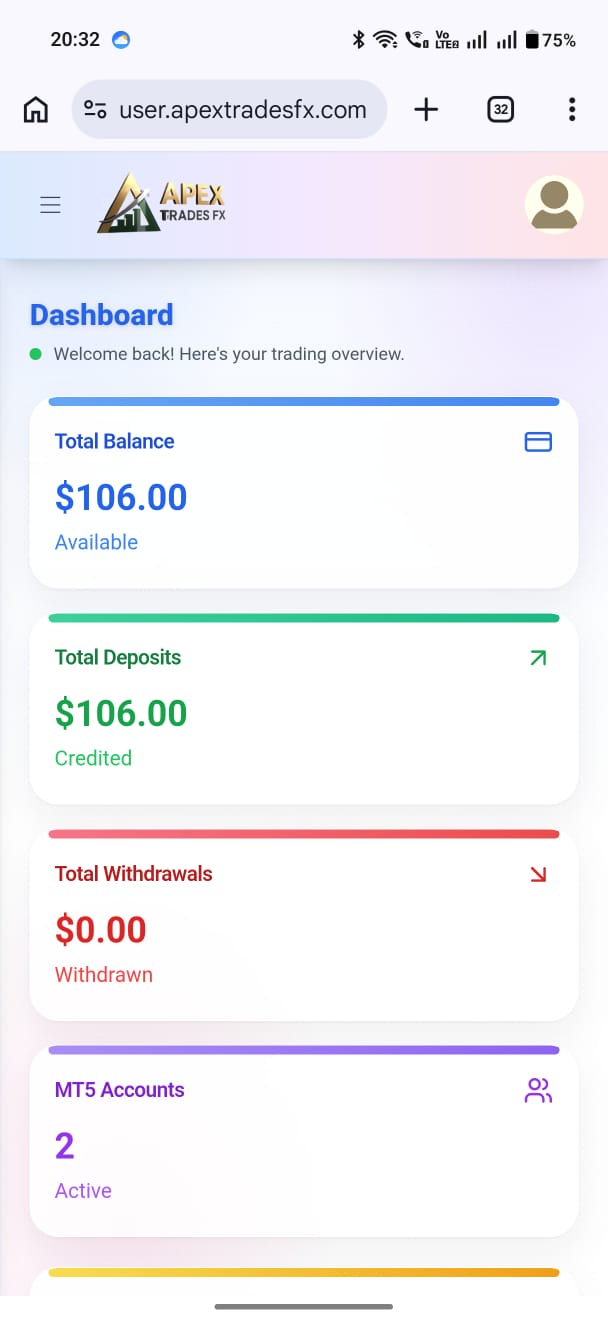Viewport: 608px width, 1320px height.
Task: Open the Total Deposits card
Action: (x=304, y=710)
